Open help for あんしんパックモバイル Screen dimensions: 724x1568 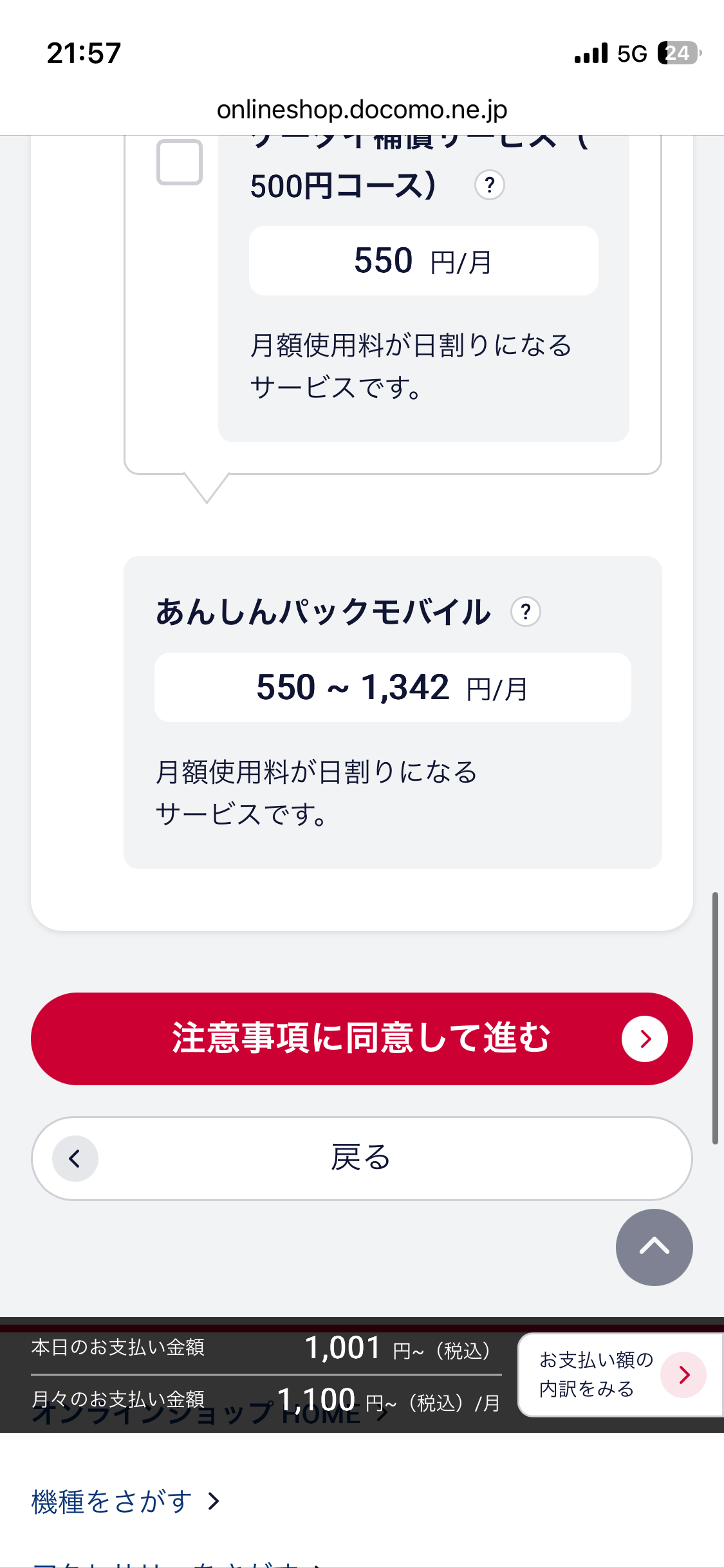[526, 611]
